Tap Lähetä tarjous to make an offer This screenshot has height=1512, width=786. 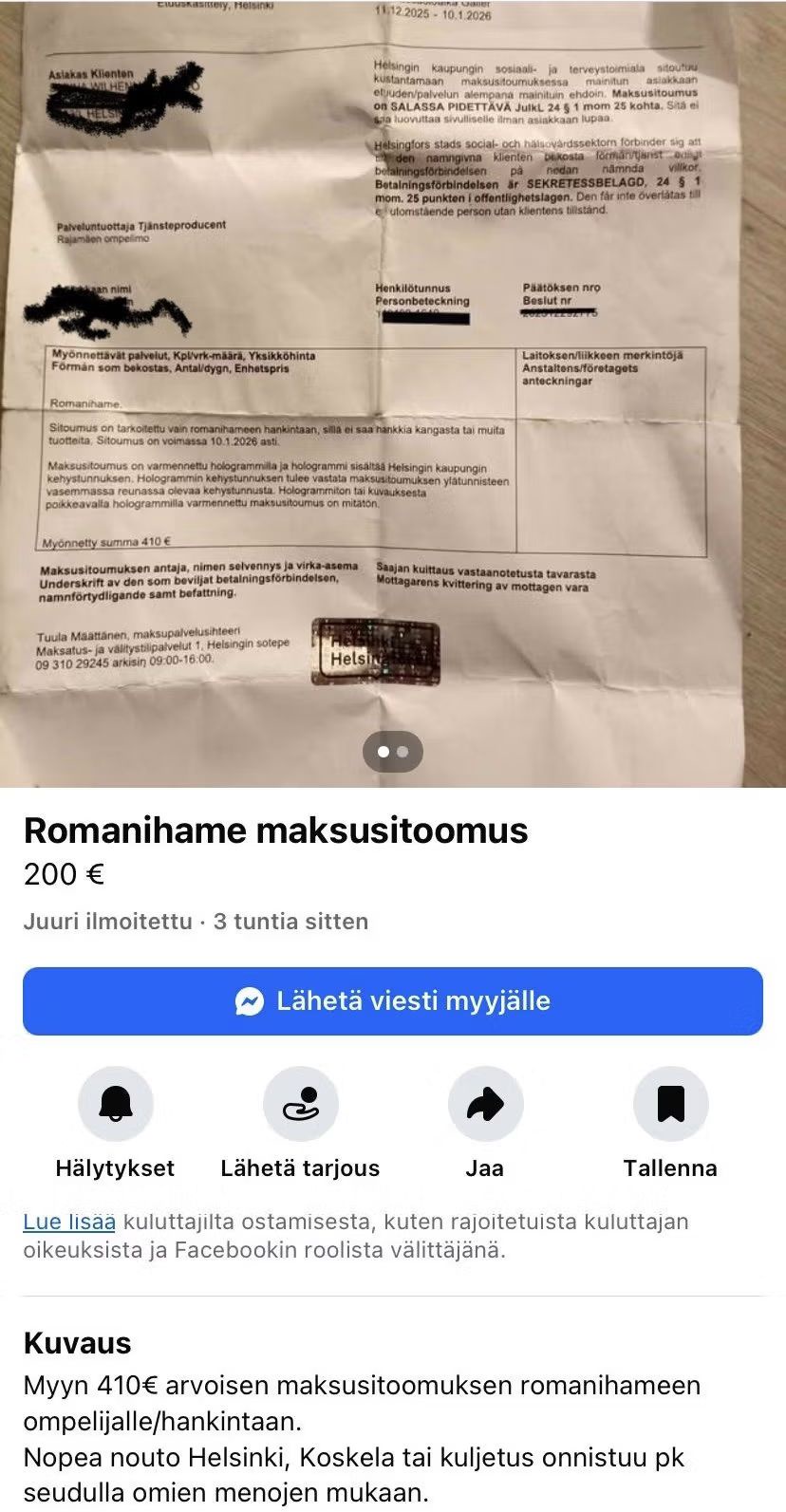click(x=300, y=1104)
